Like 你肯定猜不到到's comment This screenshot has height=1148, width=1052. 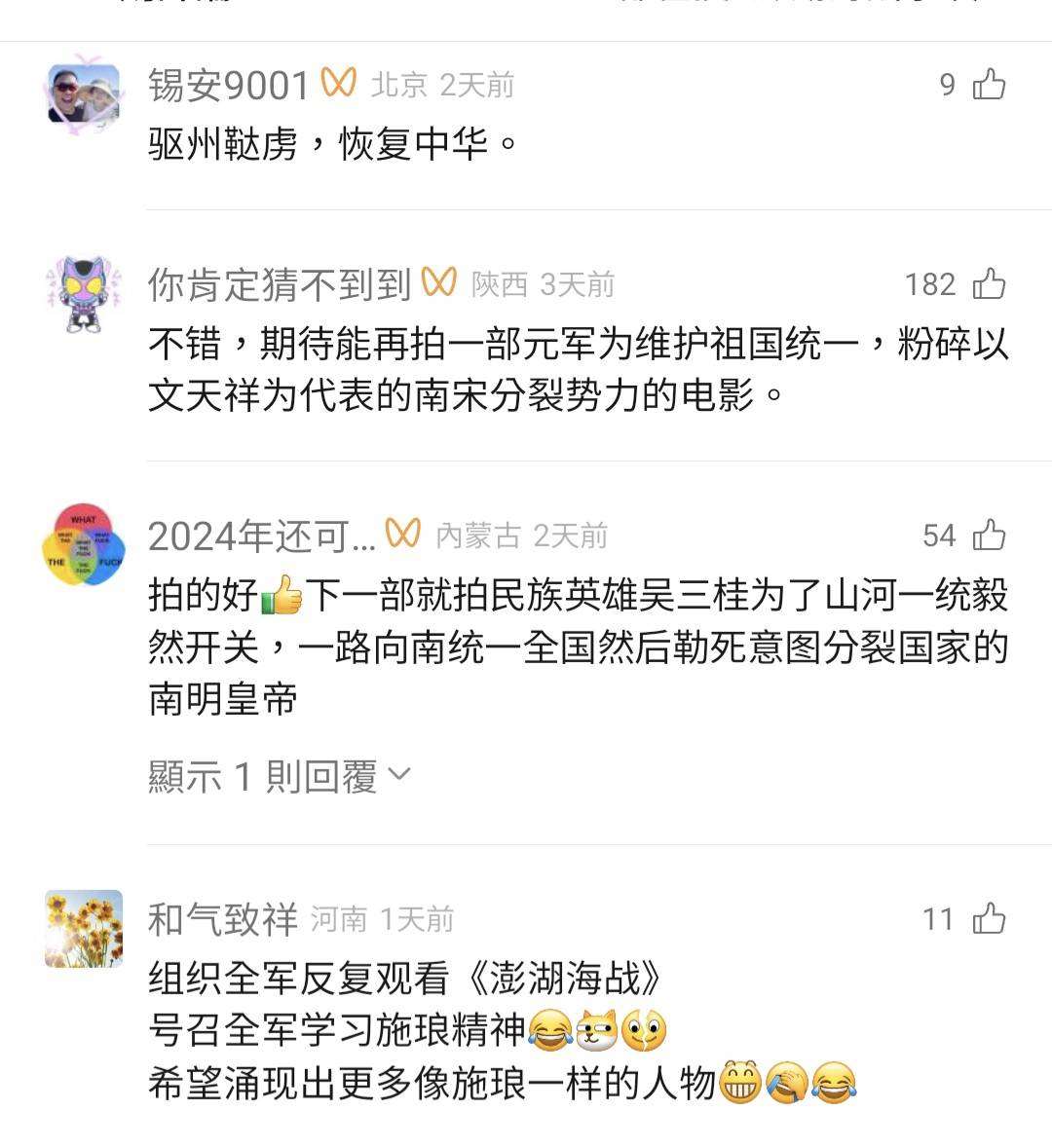[x=989, y=284]
